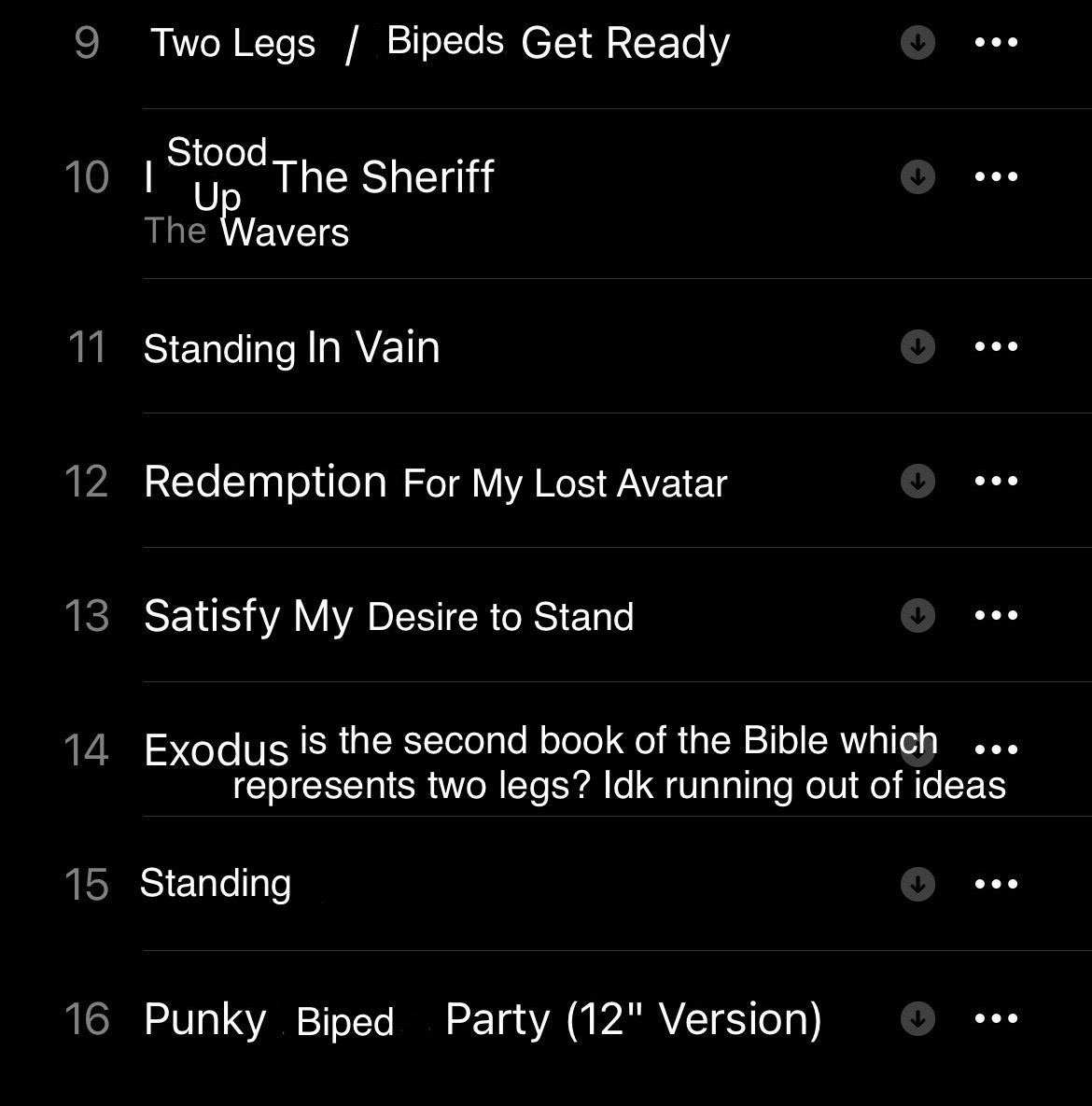The height and width of the screenshot is (1106, 1092).
Task: Download the Two Legs / Bipeds Get Ready track
Action: point(917,42)
